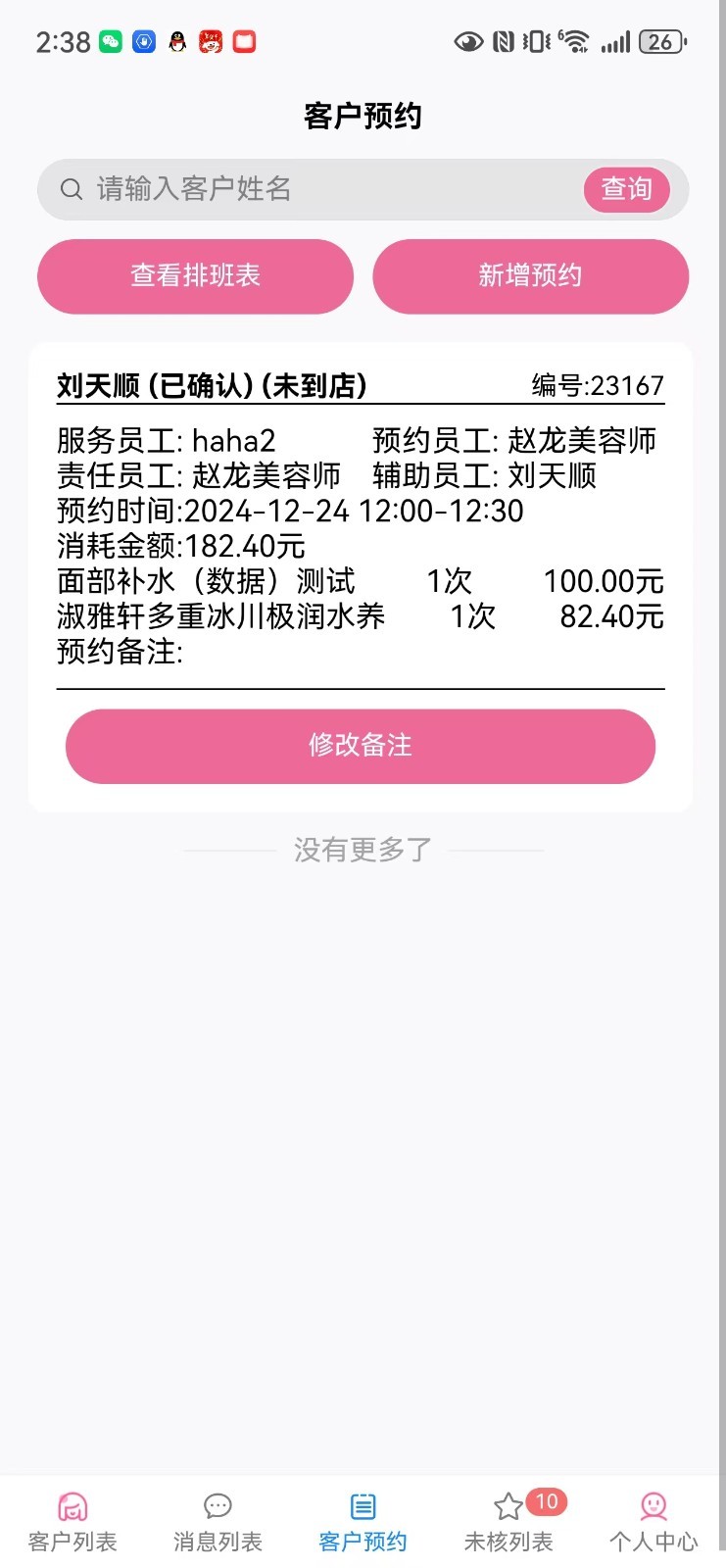Switch to the 客户列表 tab
This screenshot has height=1568, width=726.
(x=73, y=1522)
